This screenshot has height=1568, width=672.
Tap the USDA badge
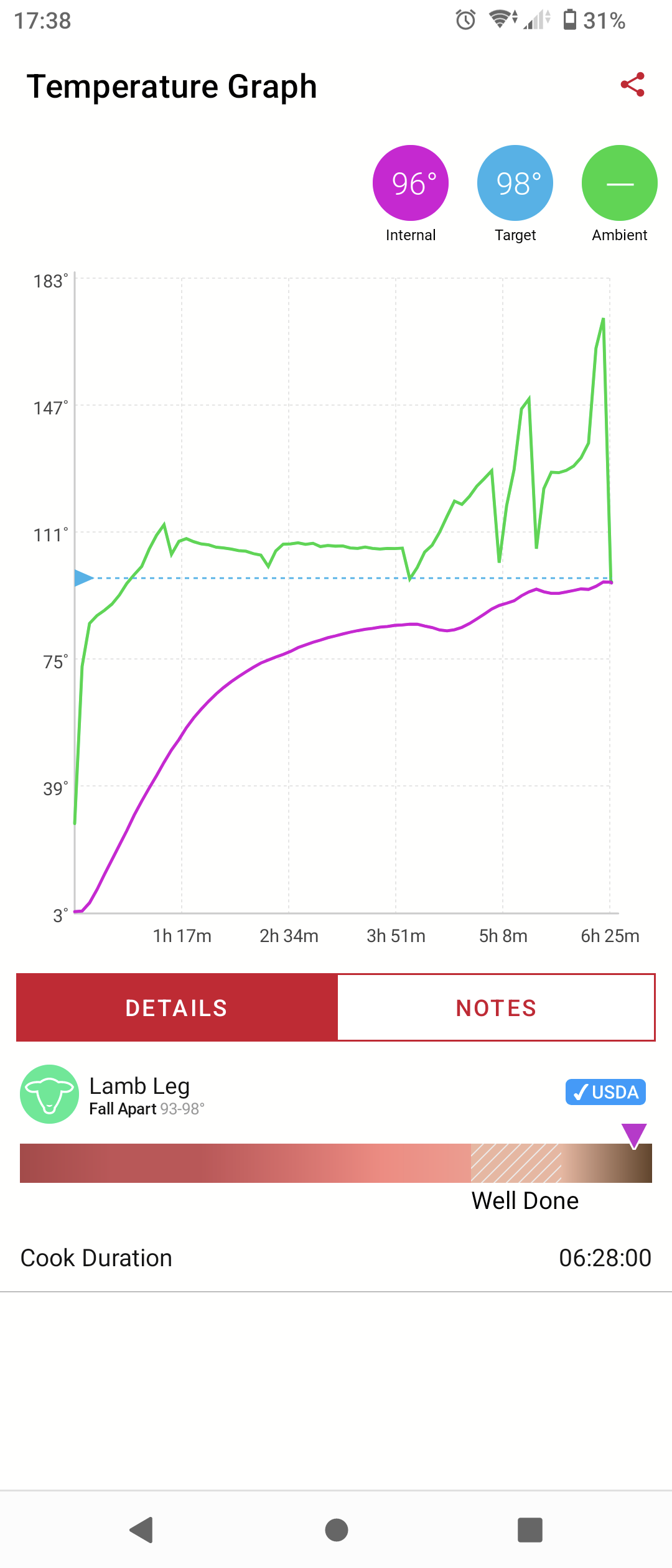pos(605,1092)
